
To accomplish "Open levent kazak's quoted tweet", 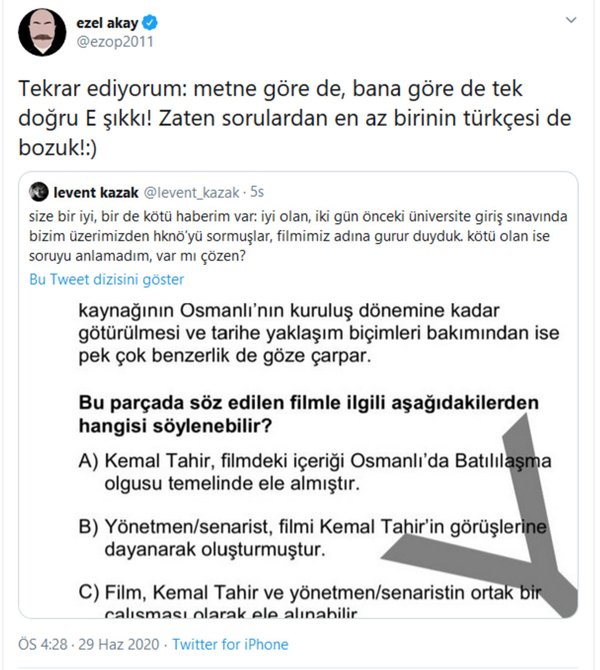I will (x=300, y=232).
